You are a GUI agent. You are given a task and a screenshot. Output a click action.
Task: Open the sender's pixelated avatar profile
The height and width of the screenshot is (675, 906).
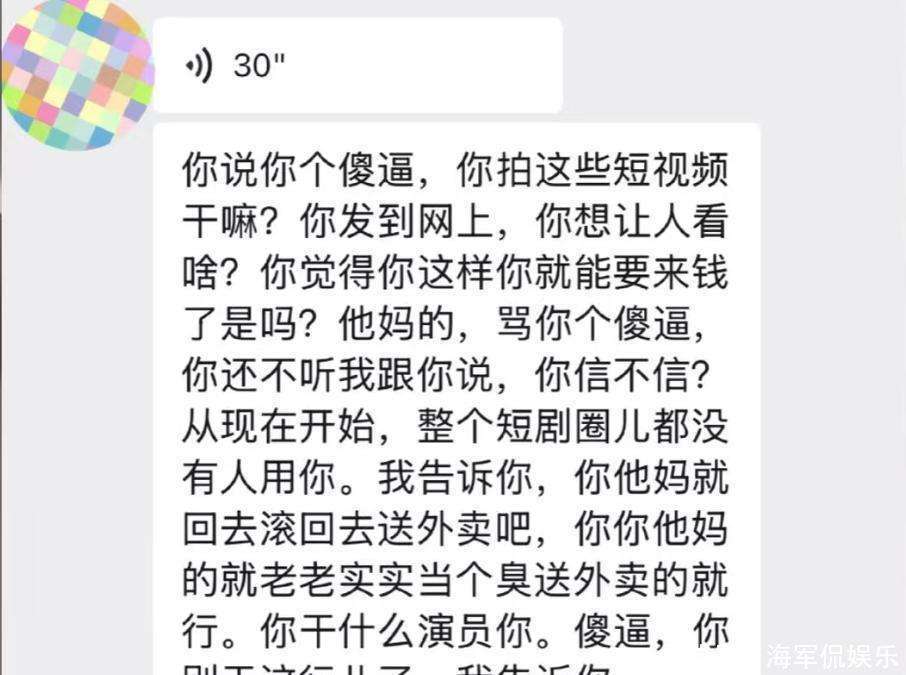click(77, 72)
